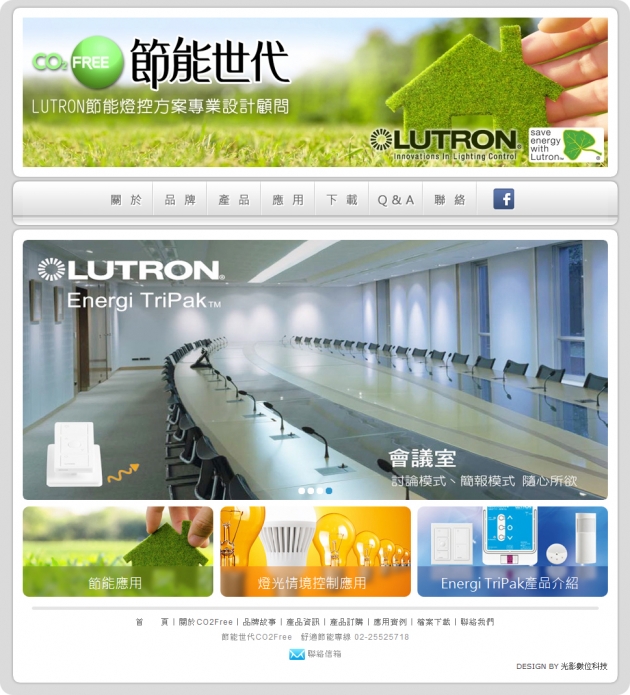View Energi TriPak產品介紹 tile
Image resolution: width=630 pixels, height=695 pixels.
511,551
